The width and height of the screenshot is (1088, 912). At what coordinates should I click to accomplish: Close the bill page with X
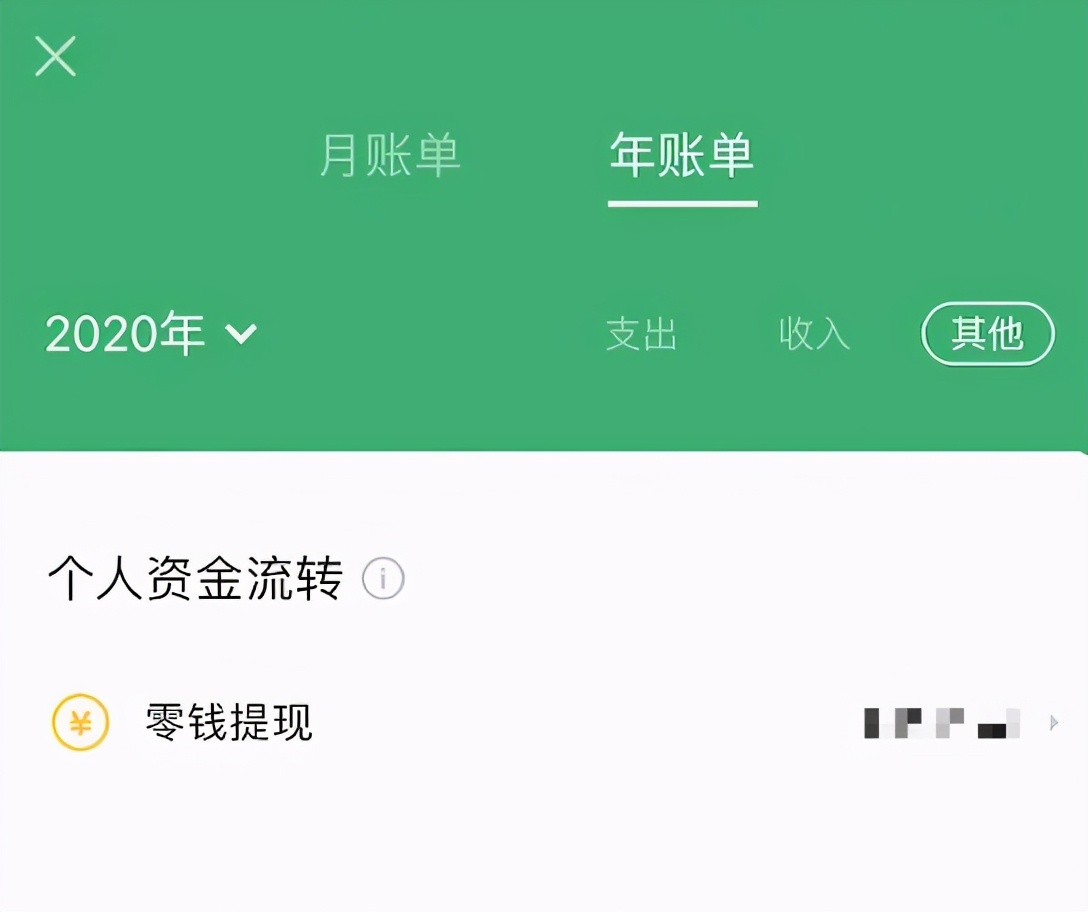point(55,56)
